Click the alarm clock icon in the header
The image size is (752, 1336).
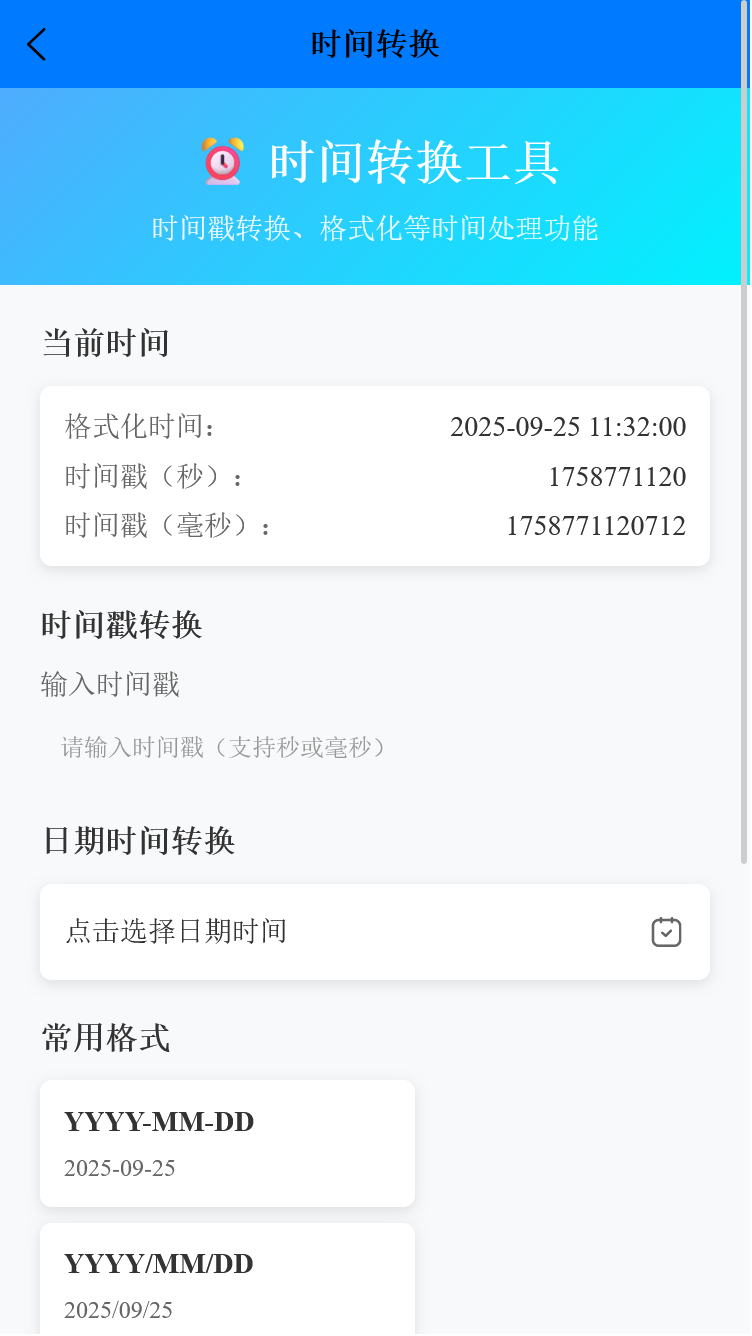tap(224, 164)
